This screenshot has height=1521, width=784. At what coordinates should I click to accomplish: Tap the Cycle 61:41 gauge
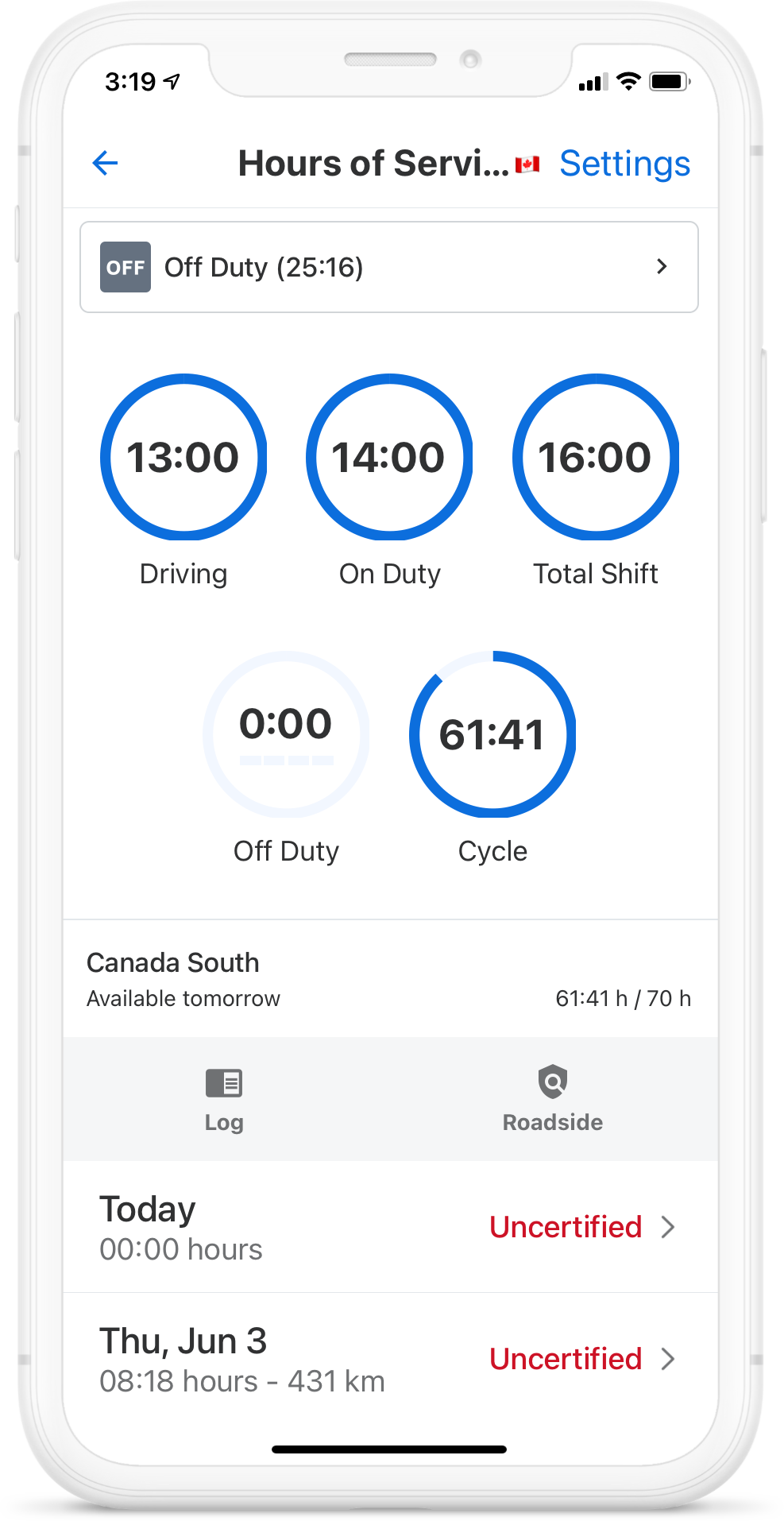(x=492, y=734)
